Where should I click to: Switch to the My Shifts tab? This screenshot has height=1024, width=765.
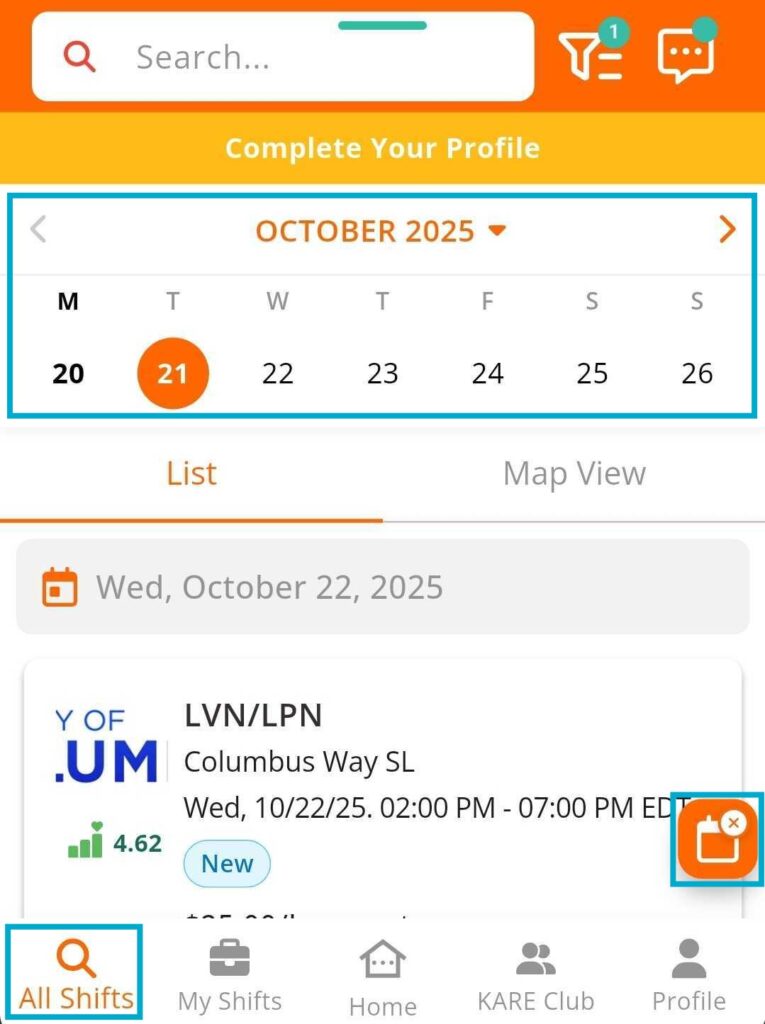pyautogui.click(x=230, y=975)
